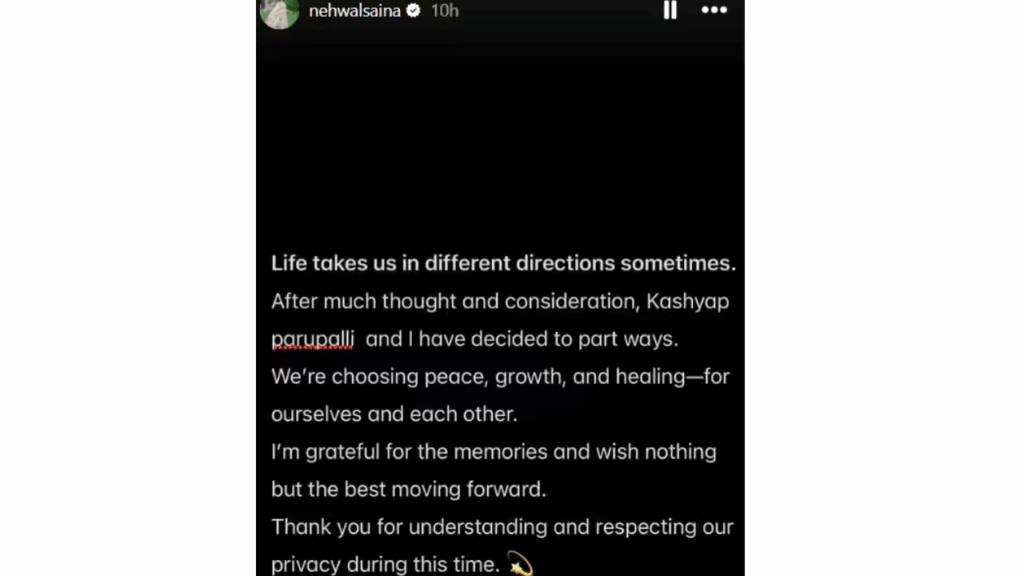
Task: Open the nehwalsaina profile from the username
Action: click(x=355, y=11)
